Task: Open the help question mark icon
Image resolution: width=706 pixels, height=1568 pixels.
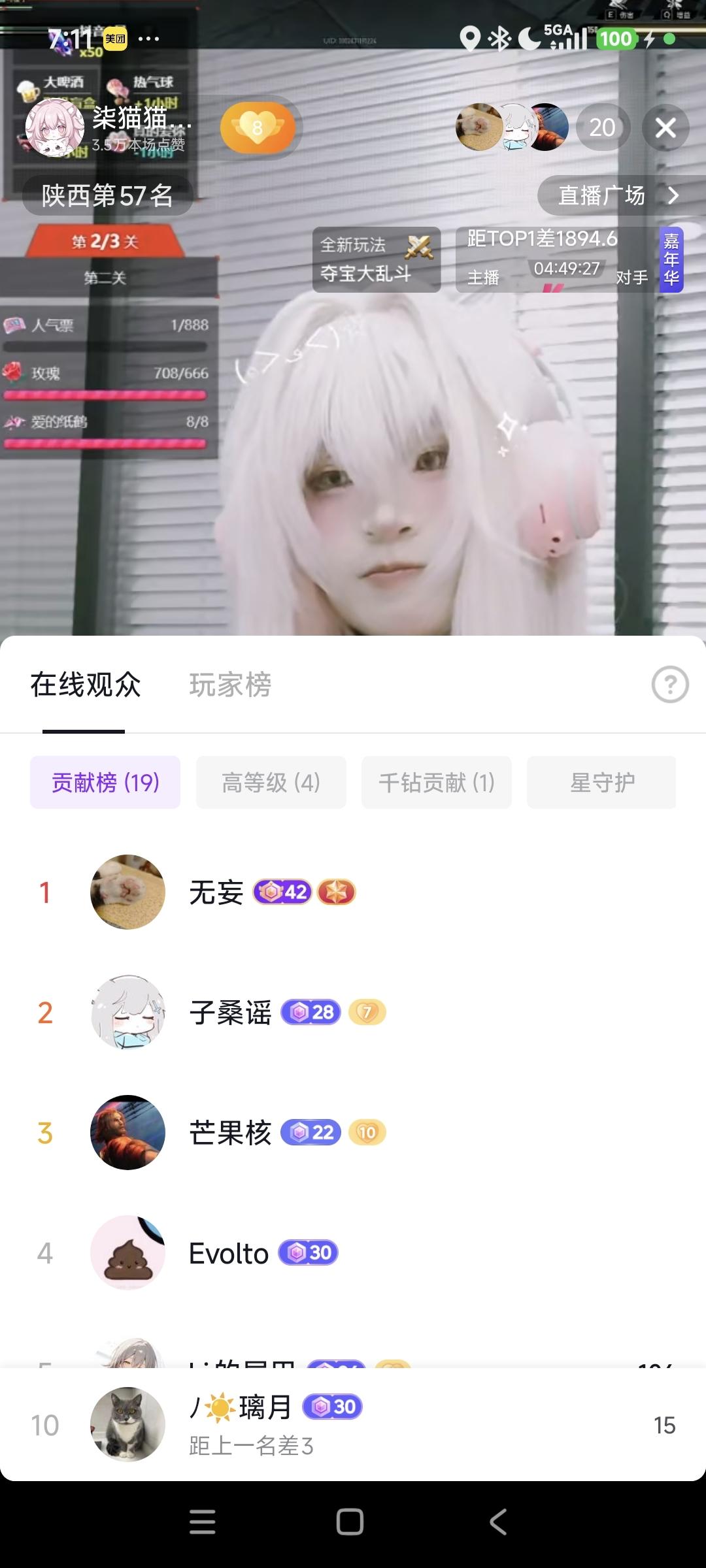Action: (669, 685)
